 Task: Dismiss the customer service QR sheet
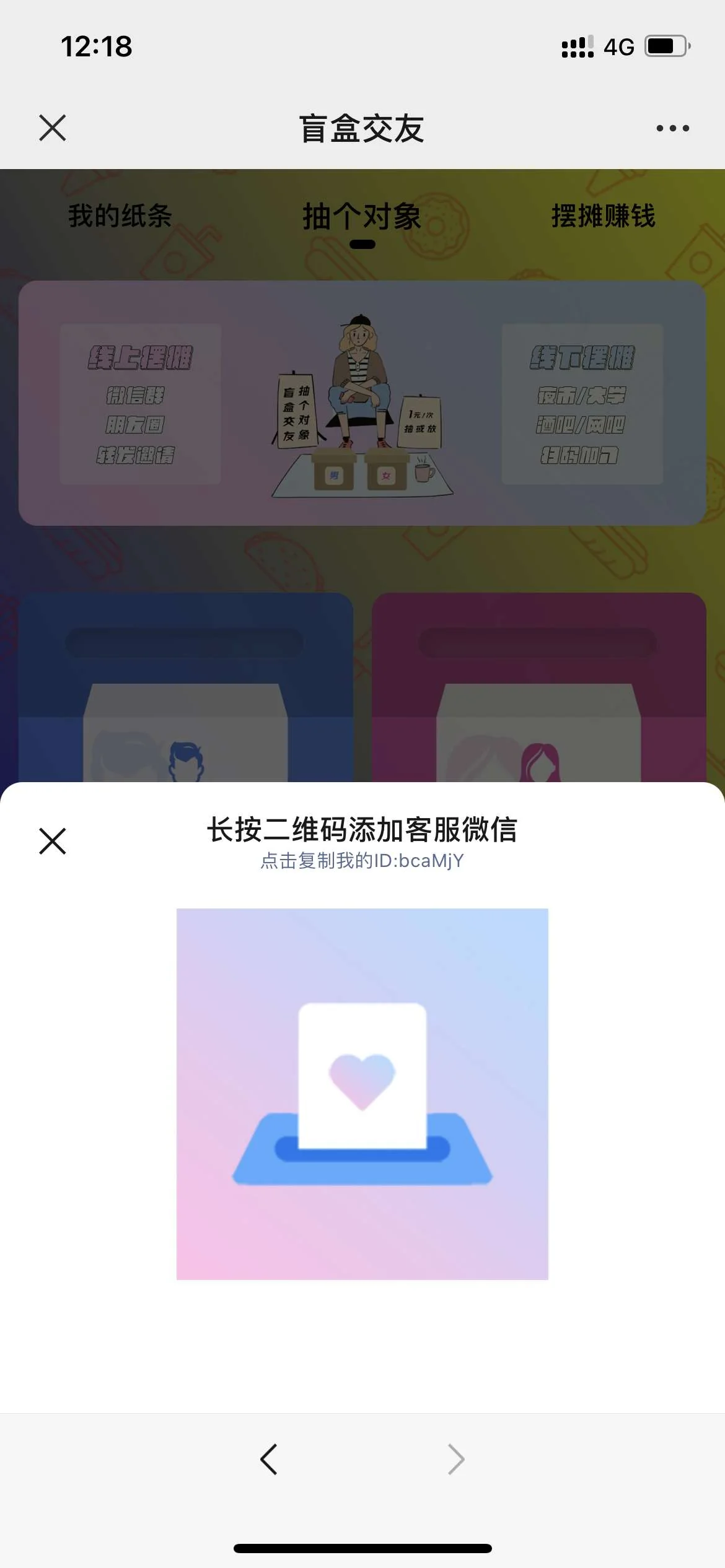(53, 841)
